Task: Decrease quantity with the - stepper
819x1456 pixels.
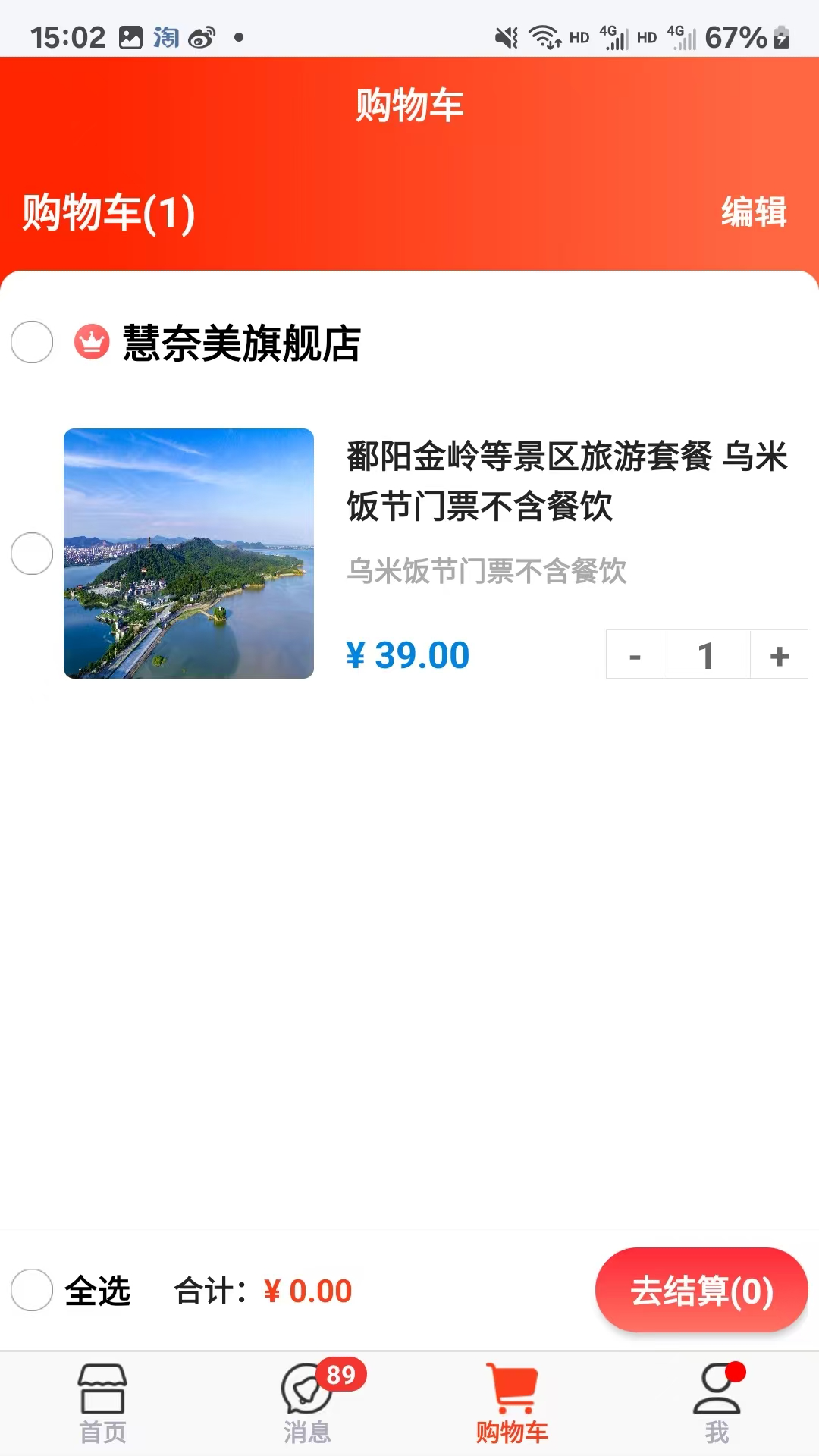Action: [x=635, y=656]
